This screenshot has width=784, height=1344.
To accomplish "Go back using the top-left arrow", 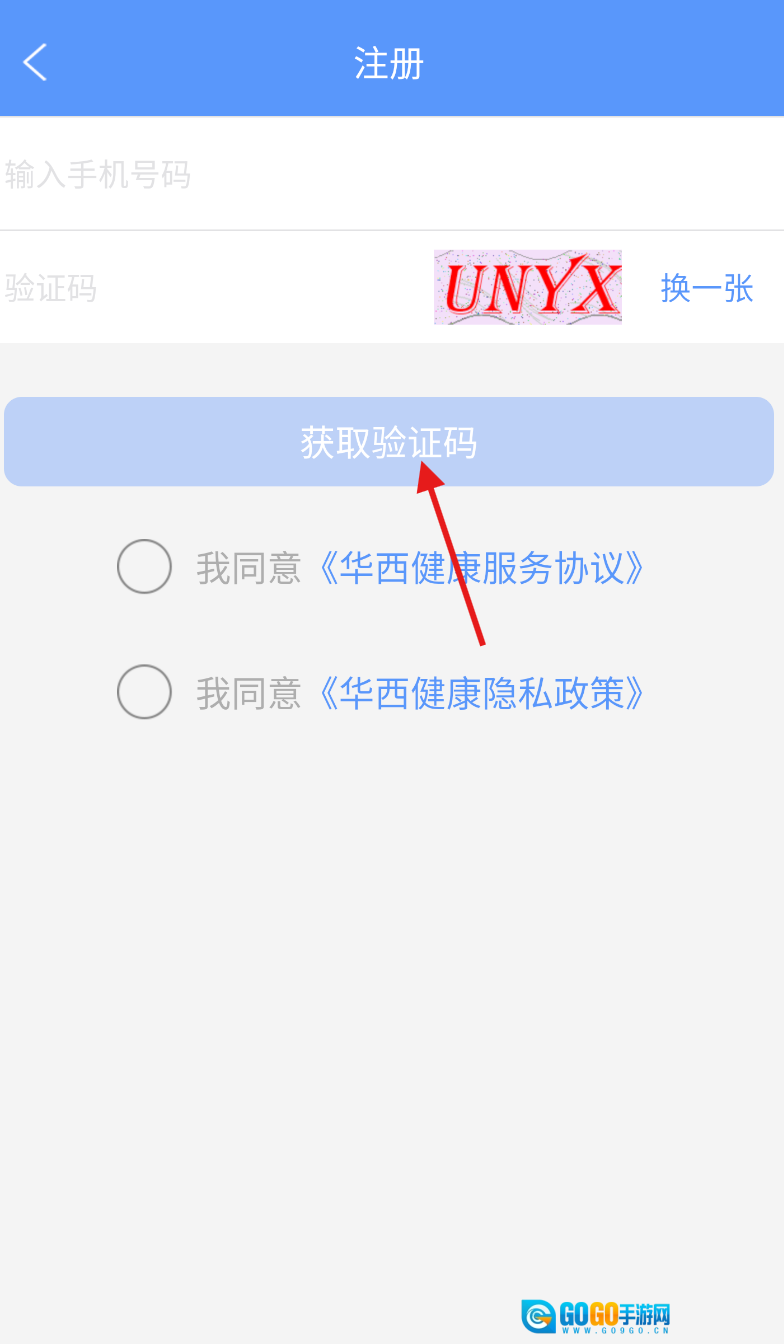I will [x=35, y=63].
